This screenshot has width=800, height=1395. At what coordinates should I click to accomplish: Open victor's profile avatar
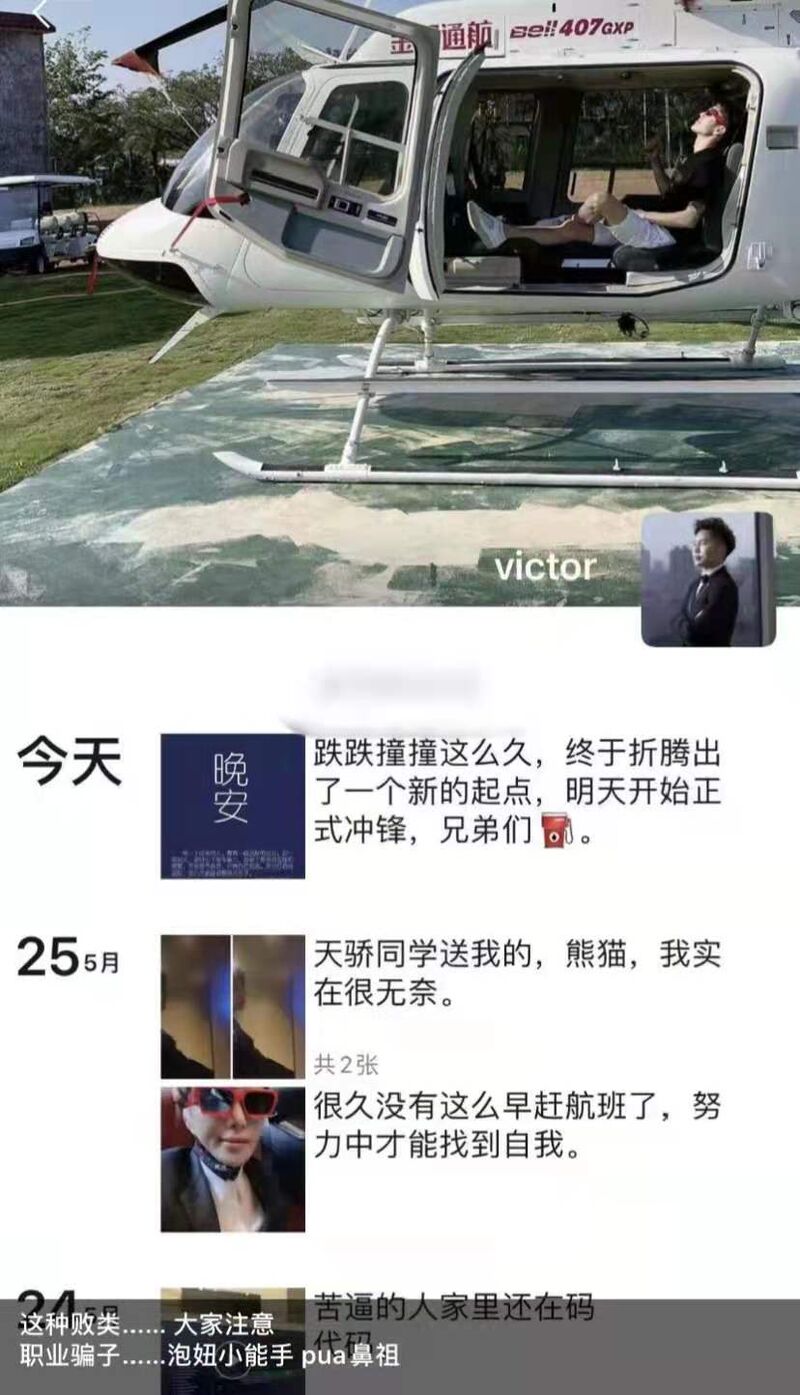(x=708, y=579)
